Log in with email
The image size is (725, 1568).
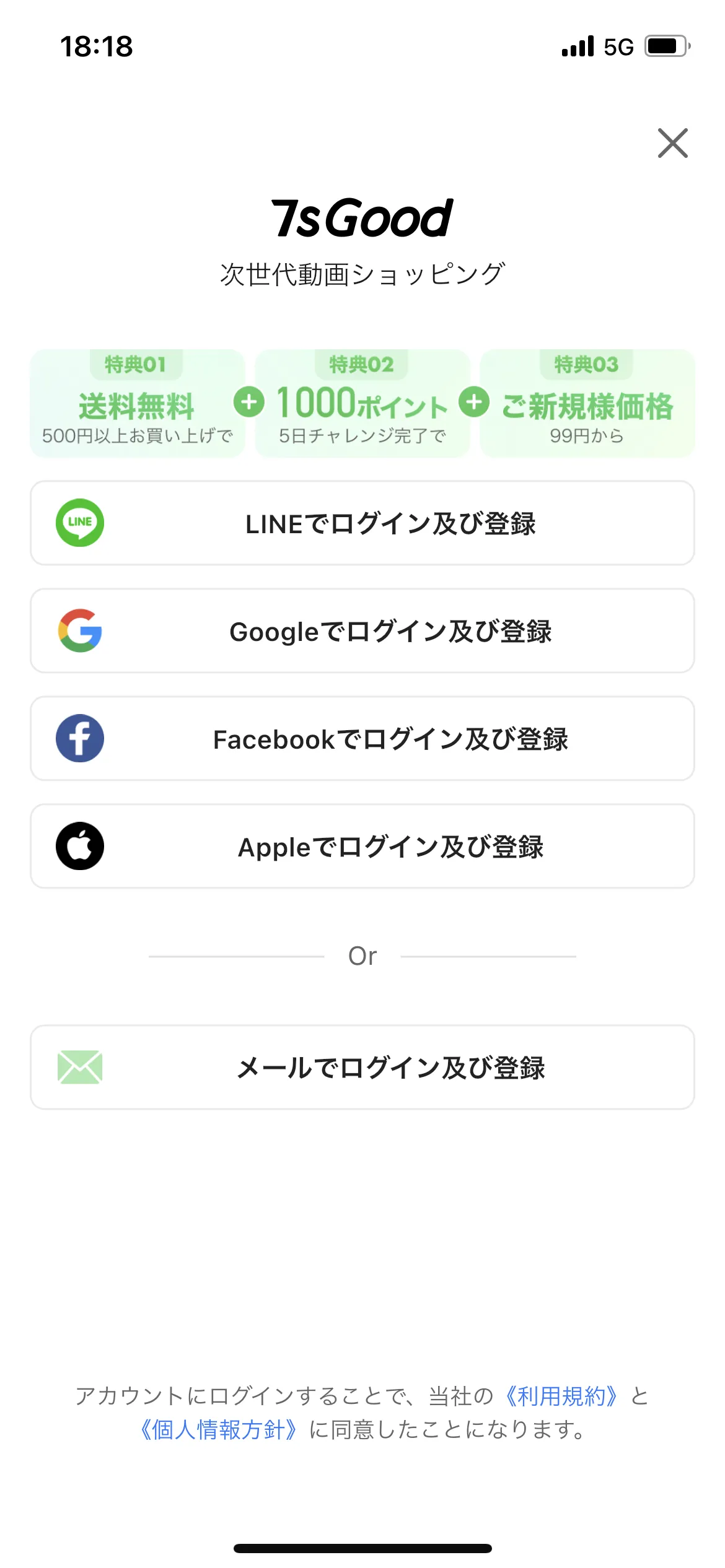(x=362, y=1067)
